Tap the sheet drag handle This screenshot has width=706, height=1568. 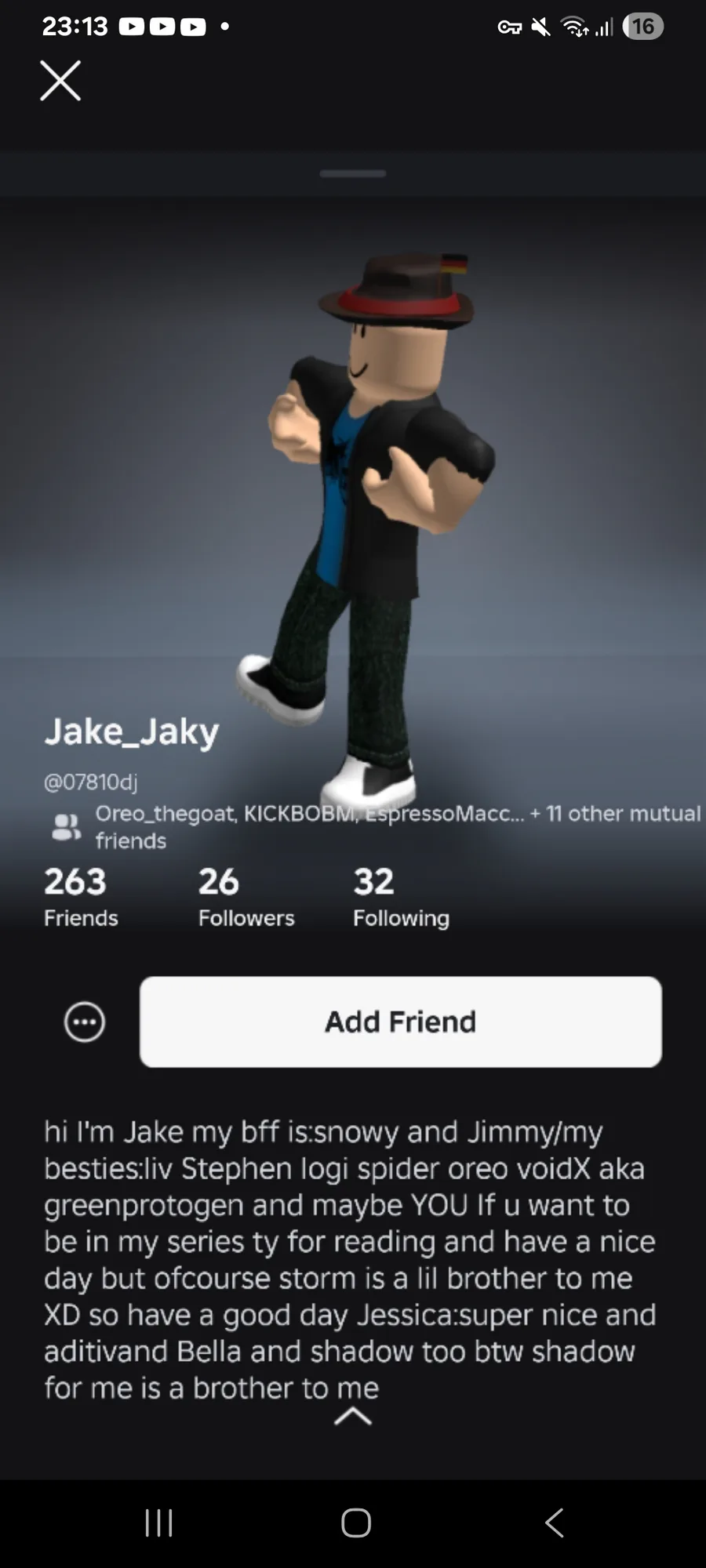(x=353, y=173)
